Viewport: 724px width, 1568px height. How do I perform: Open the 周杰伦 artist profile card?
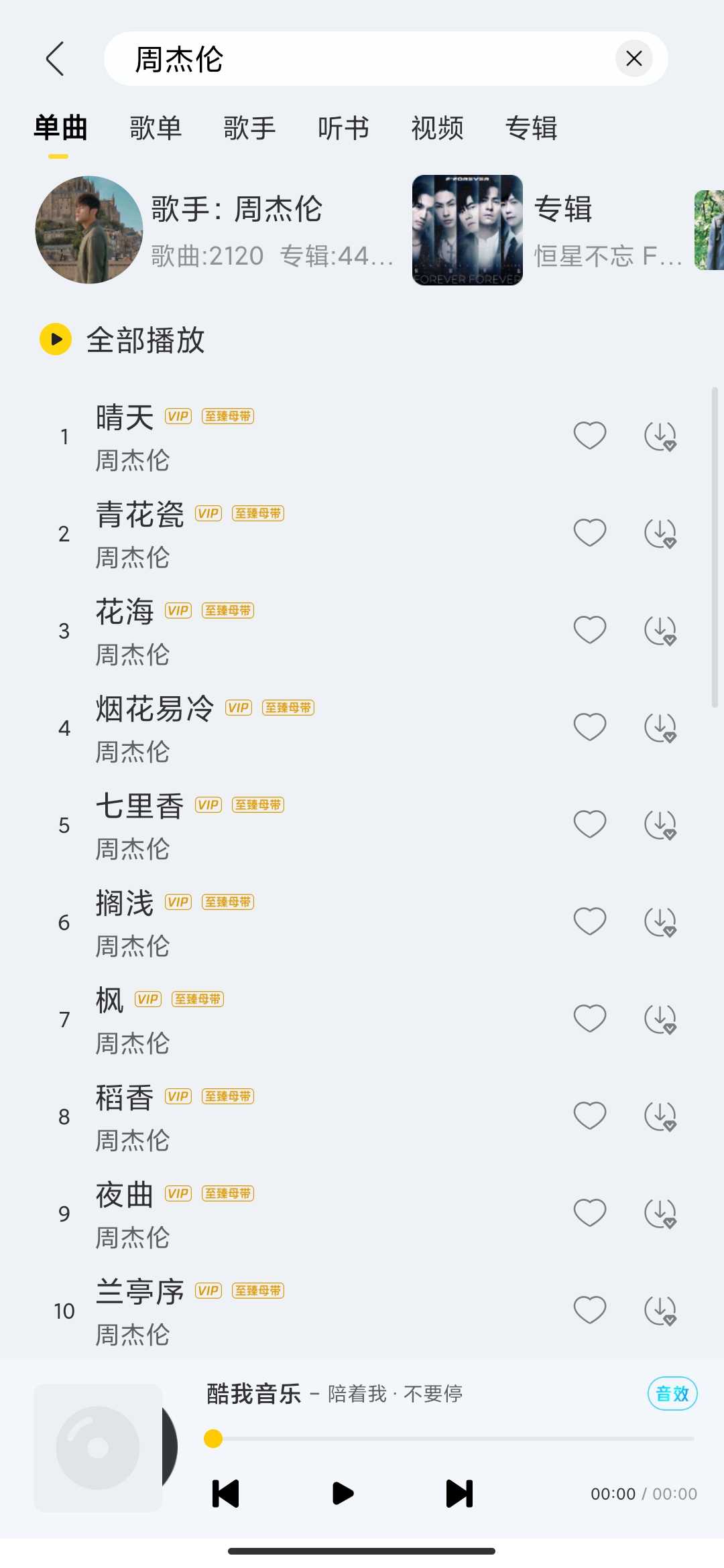point(201,231)
